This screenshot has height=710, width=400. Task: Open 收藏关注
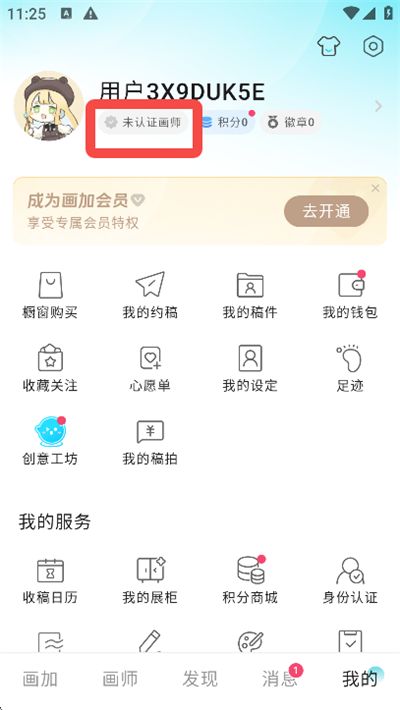tap(50, 369)
